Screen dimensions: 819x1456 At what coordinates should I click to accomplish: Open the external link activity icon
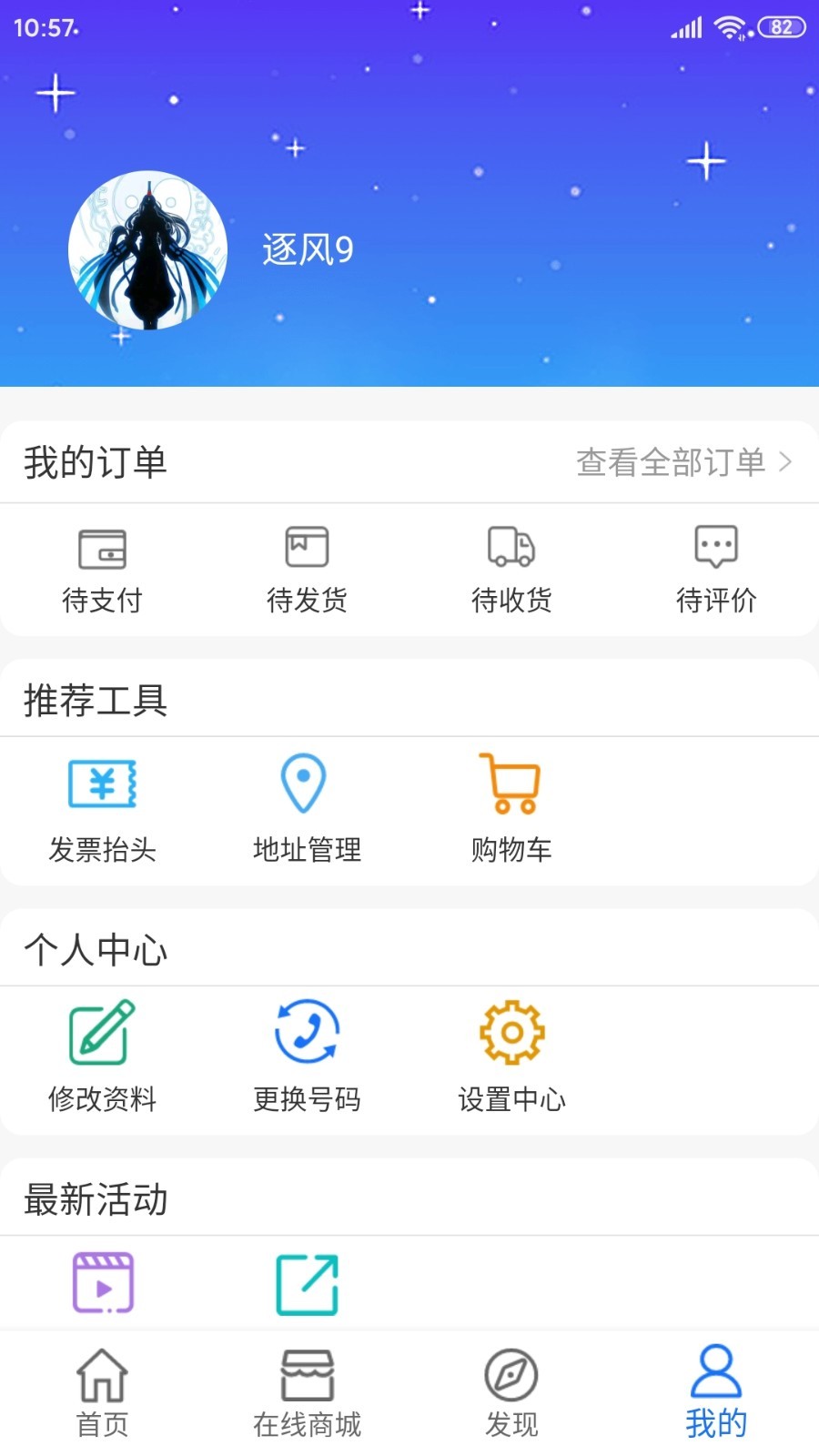[x=307, y=1283]
